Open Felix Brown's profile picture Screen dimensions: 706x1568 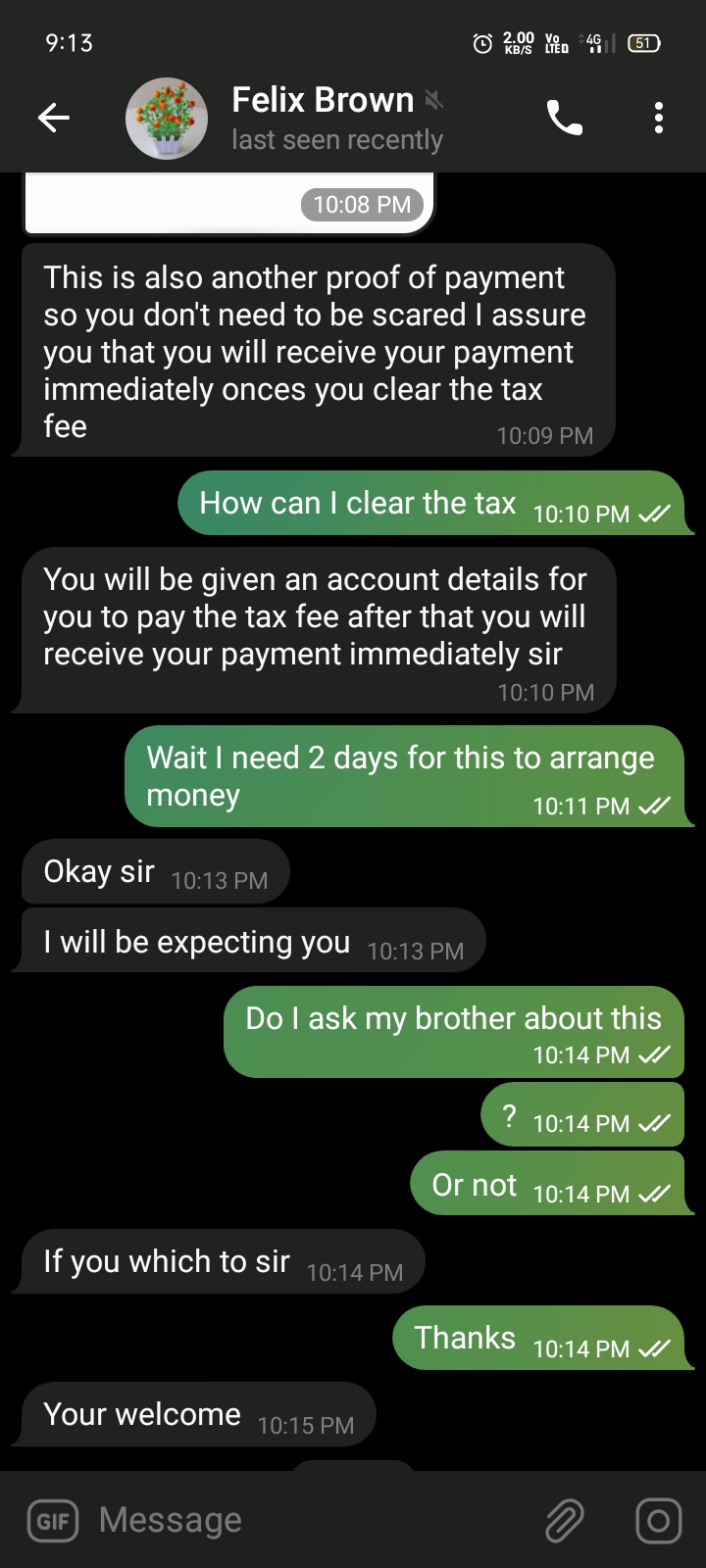[x=167, y=119]
